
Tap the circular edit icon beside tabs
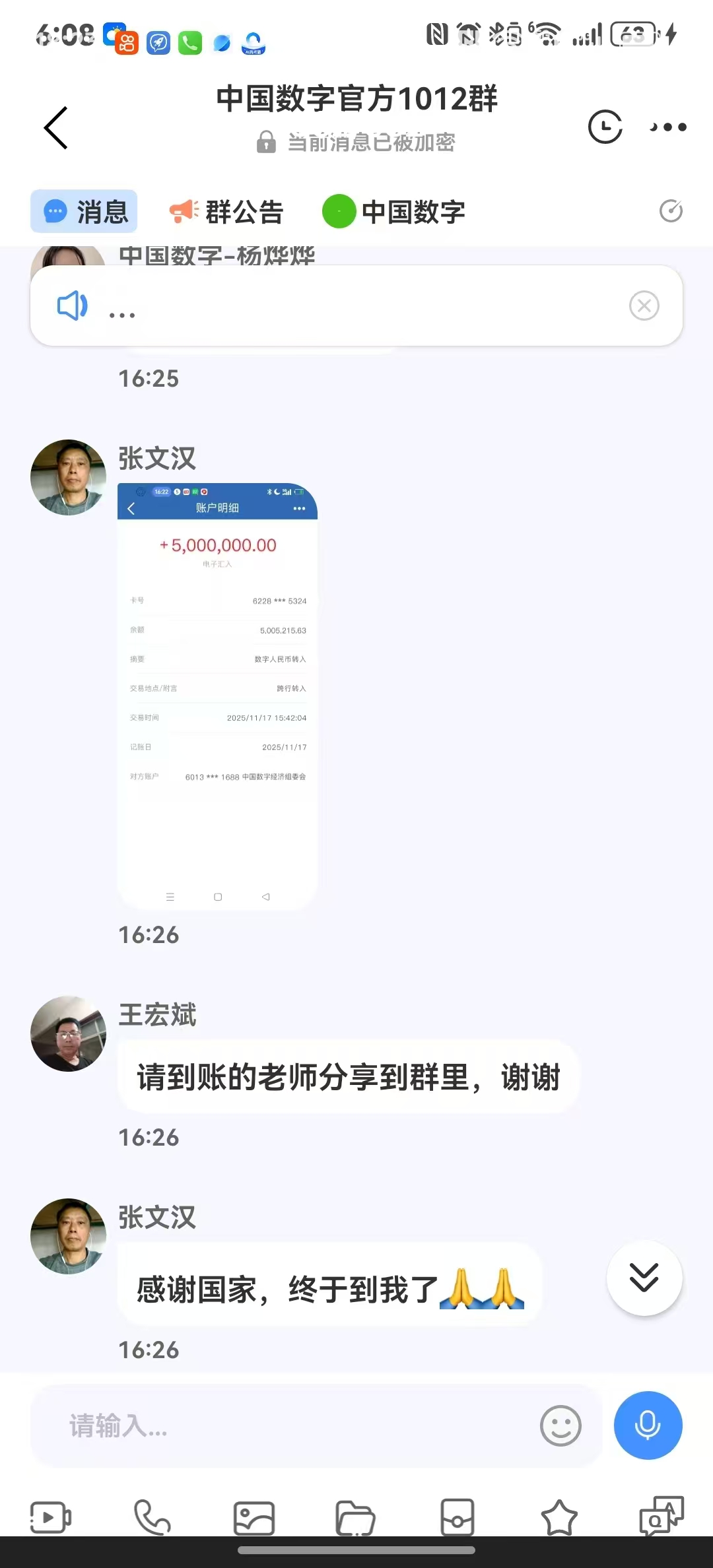671,211
